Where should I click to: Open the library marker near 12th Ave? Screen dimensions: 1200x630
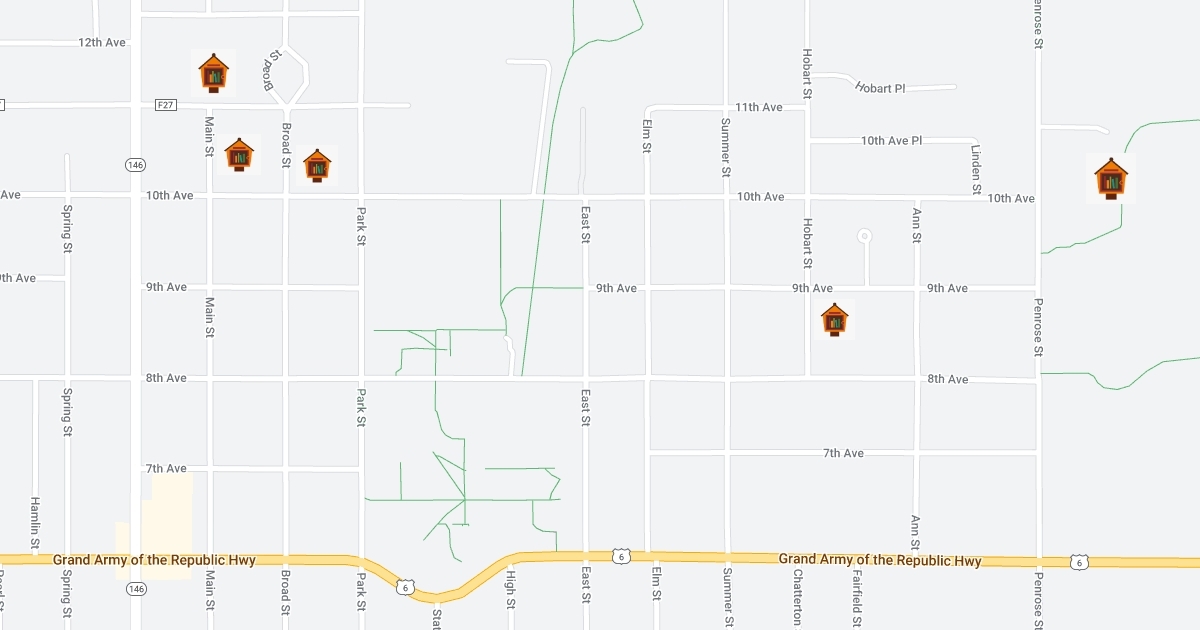point(213,73)
